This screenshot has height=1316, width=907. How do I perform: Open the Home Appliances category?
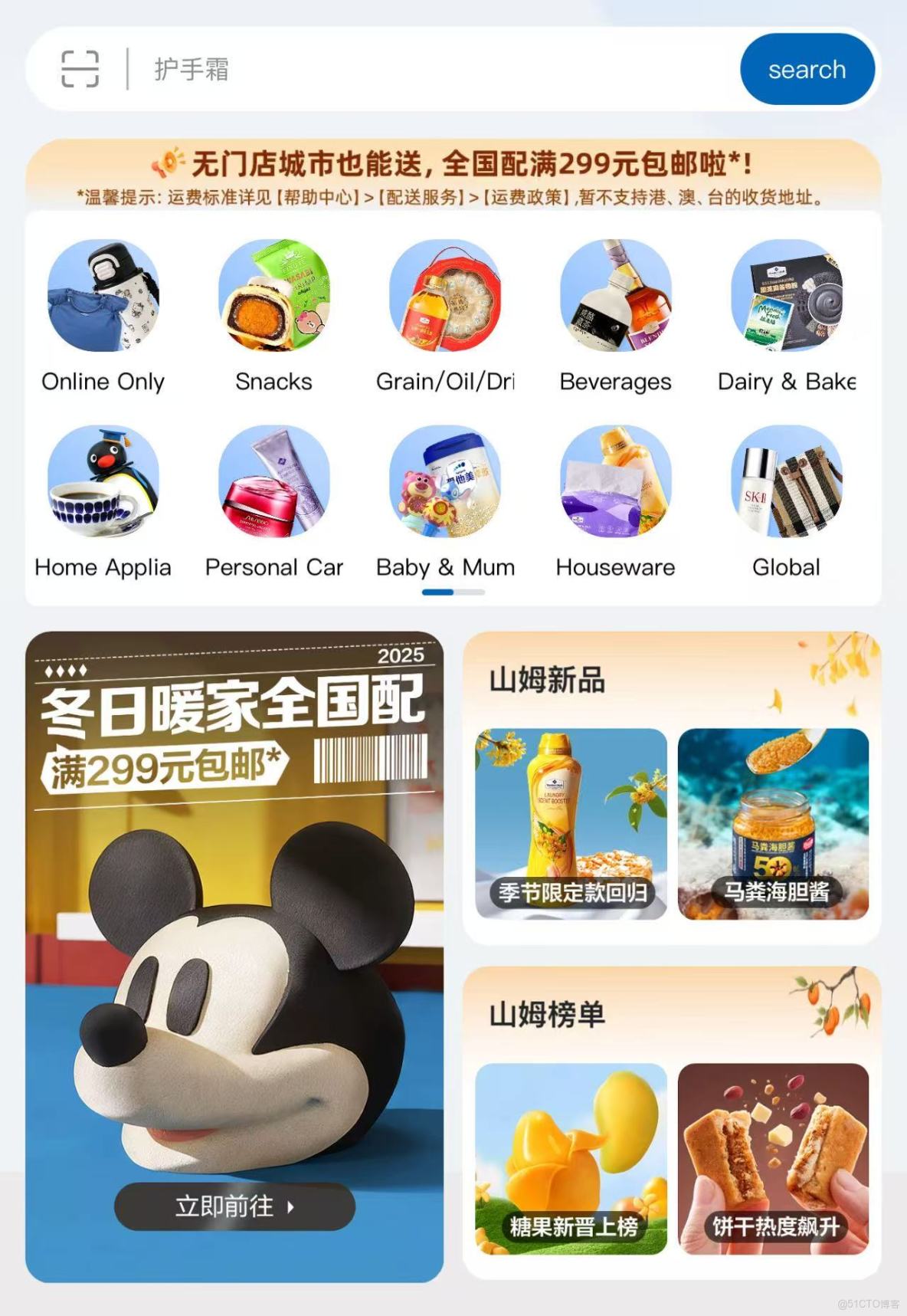[x=103, y=486]
